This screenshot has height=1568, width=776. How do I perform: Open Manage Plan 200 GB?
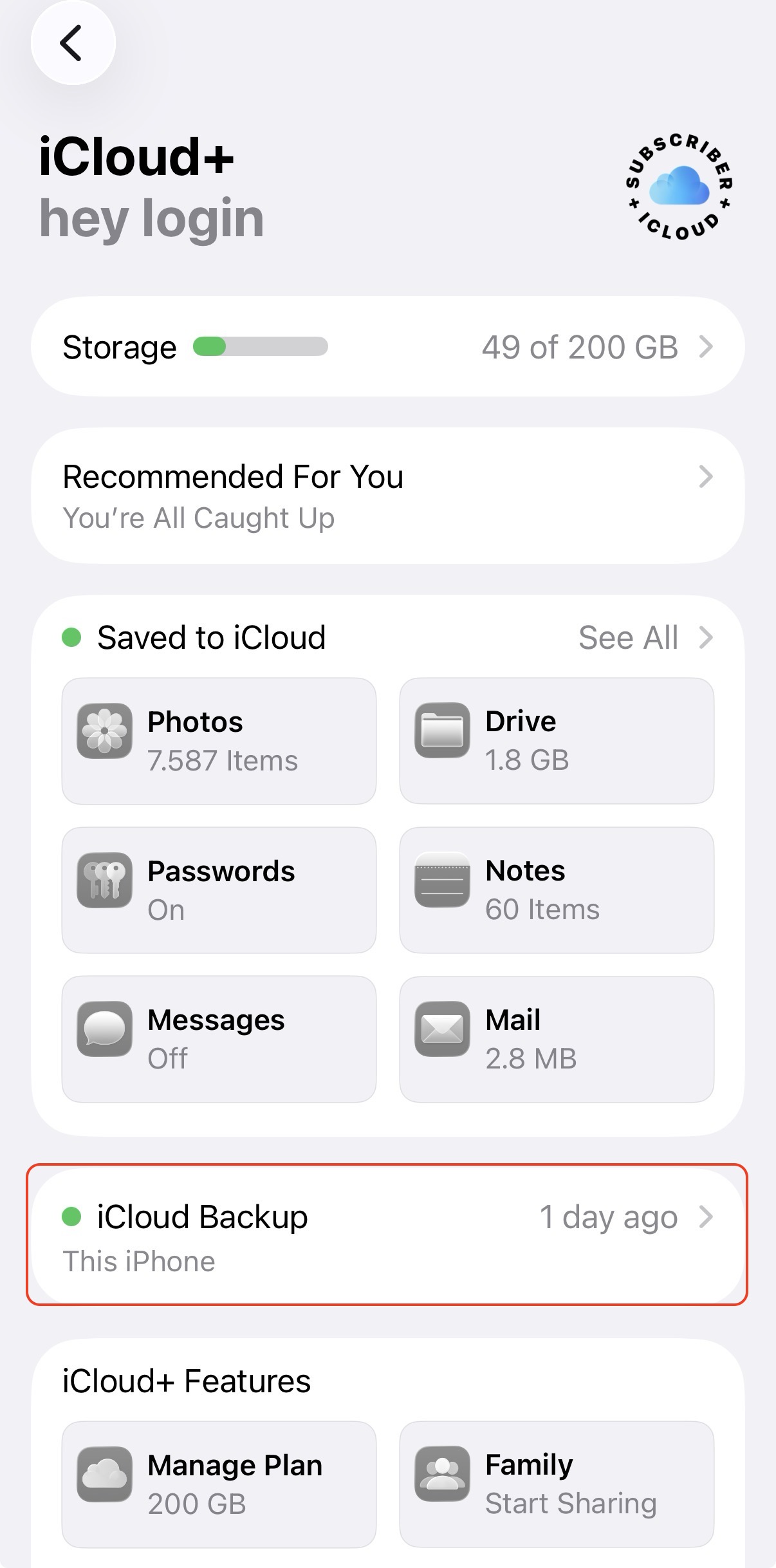[x=219, y=1484]
